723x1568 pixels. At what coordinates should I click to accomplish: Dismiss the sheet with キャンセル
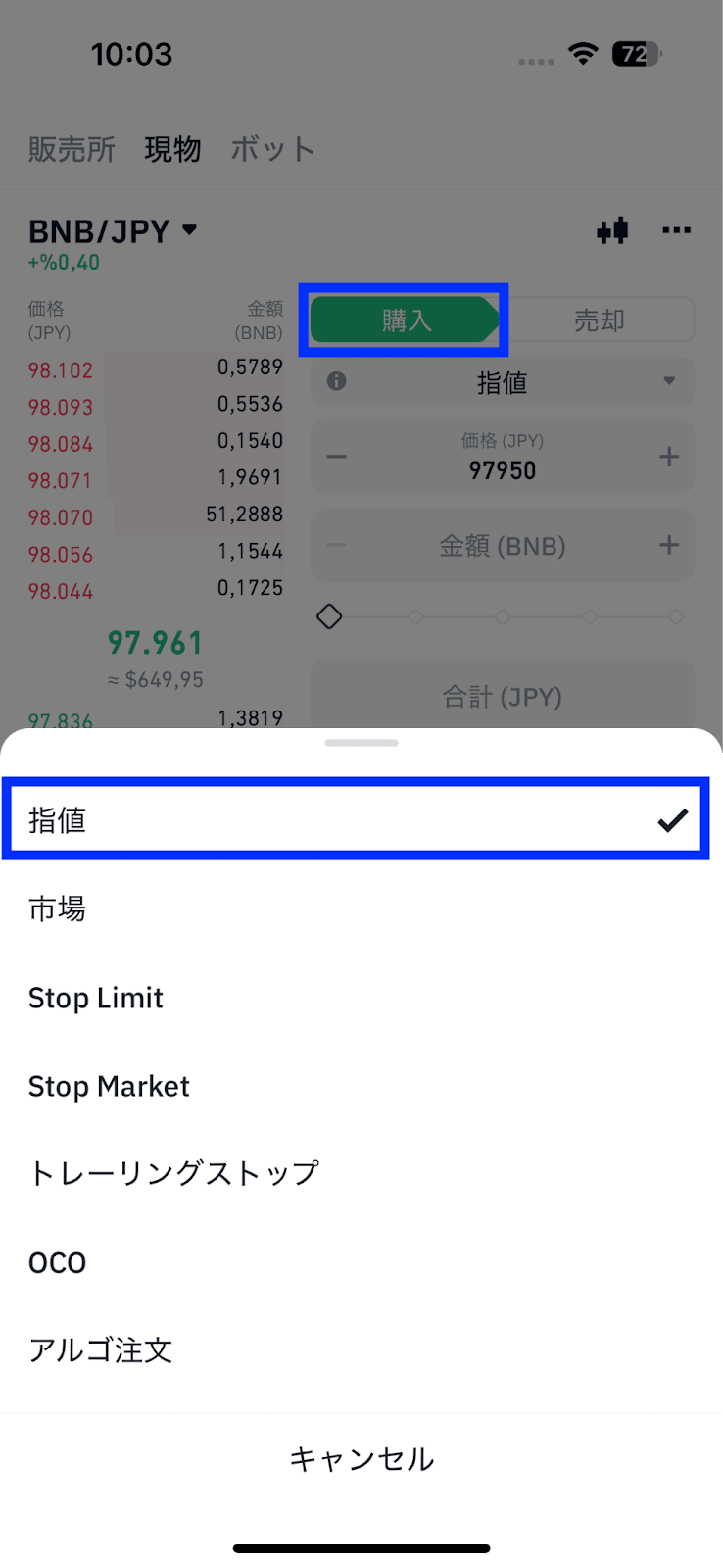[x=361, y=1459]
